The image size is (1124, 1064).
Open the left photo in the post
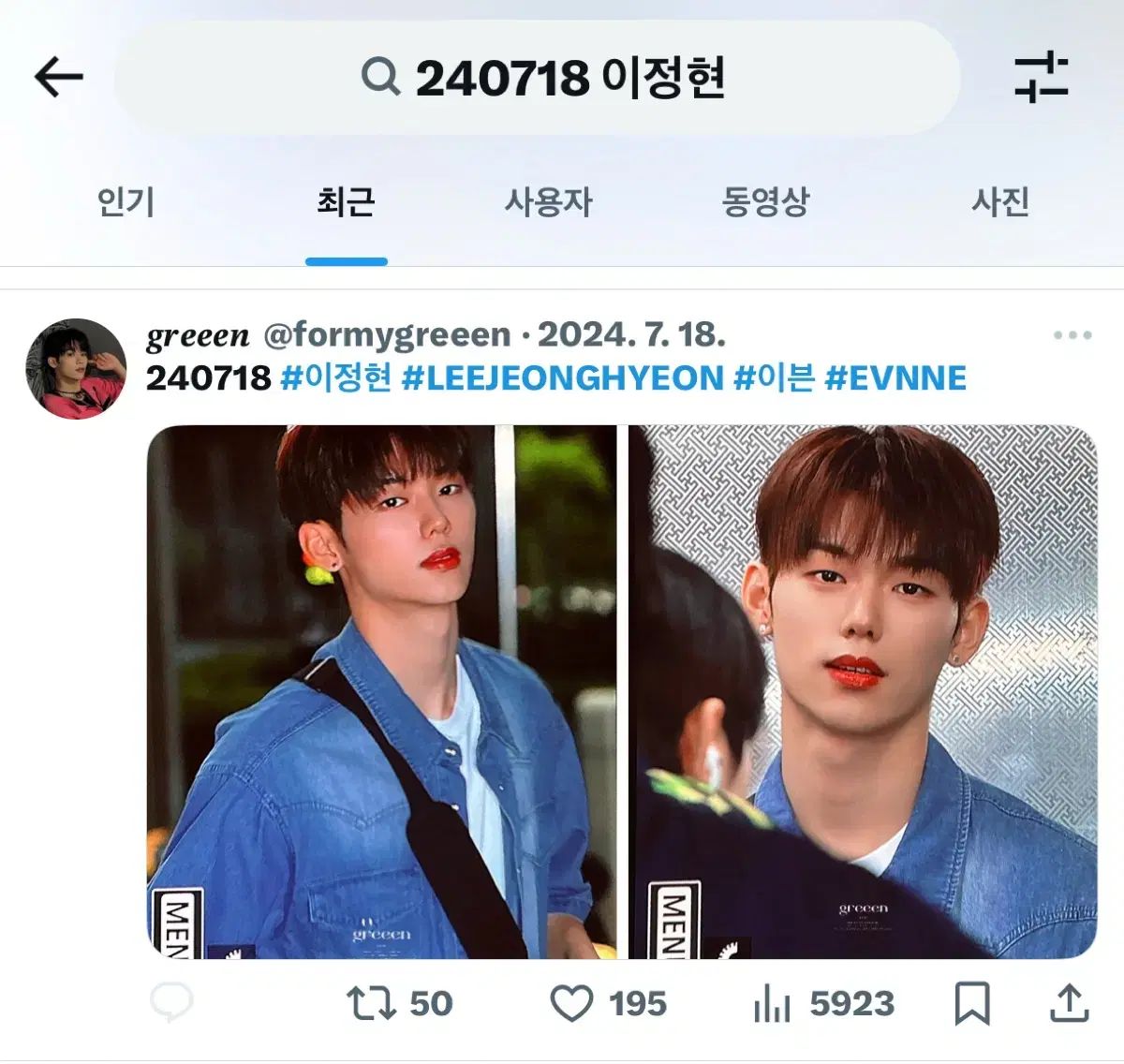pos(381,692)
